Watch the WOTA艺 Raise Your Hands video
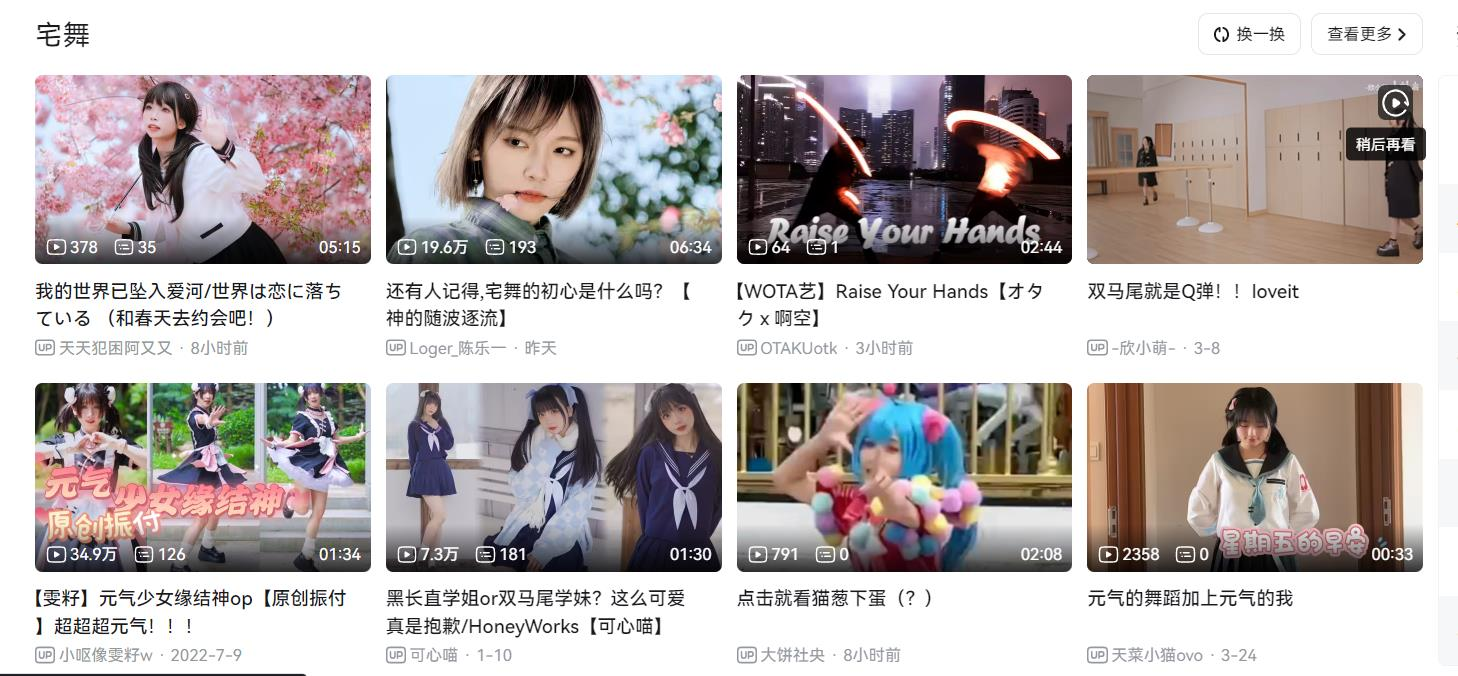This screenshot has height=676, width=1458. pyautogui.click(x=904, y=169)
